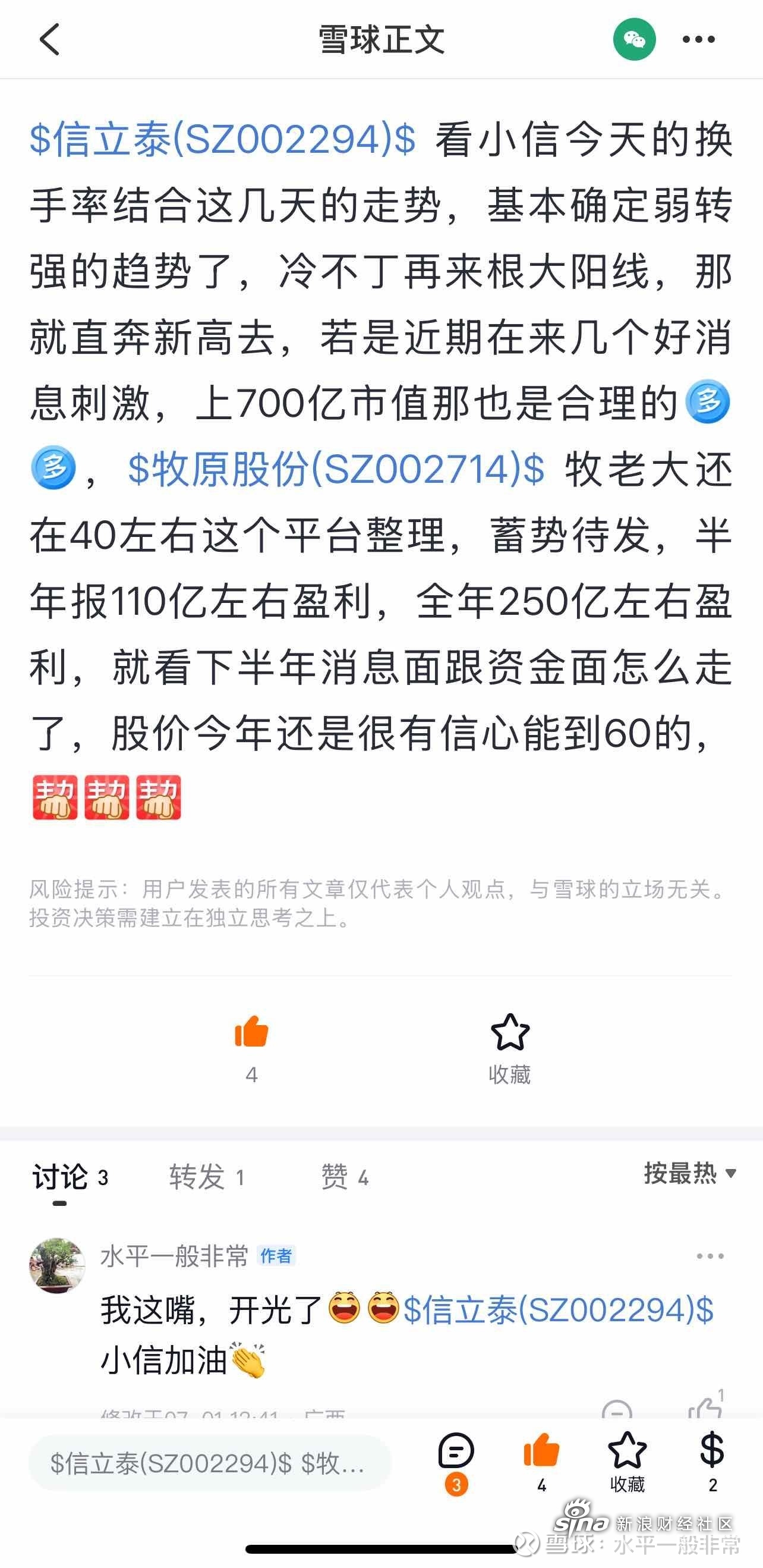Open the $信立泰(SZ002294)$ stock link in the post
This screenshot has width=763, height=1568.
click(223, 139)
